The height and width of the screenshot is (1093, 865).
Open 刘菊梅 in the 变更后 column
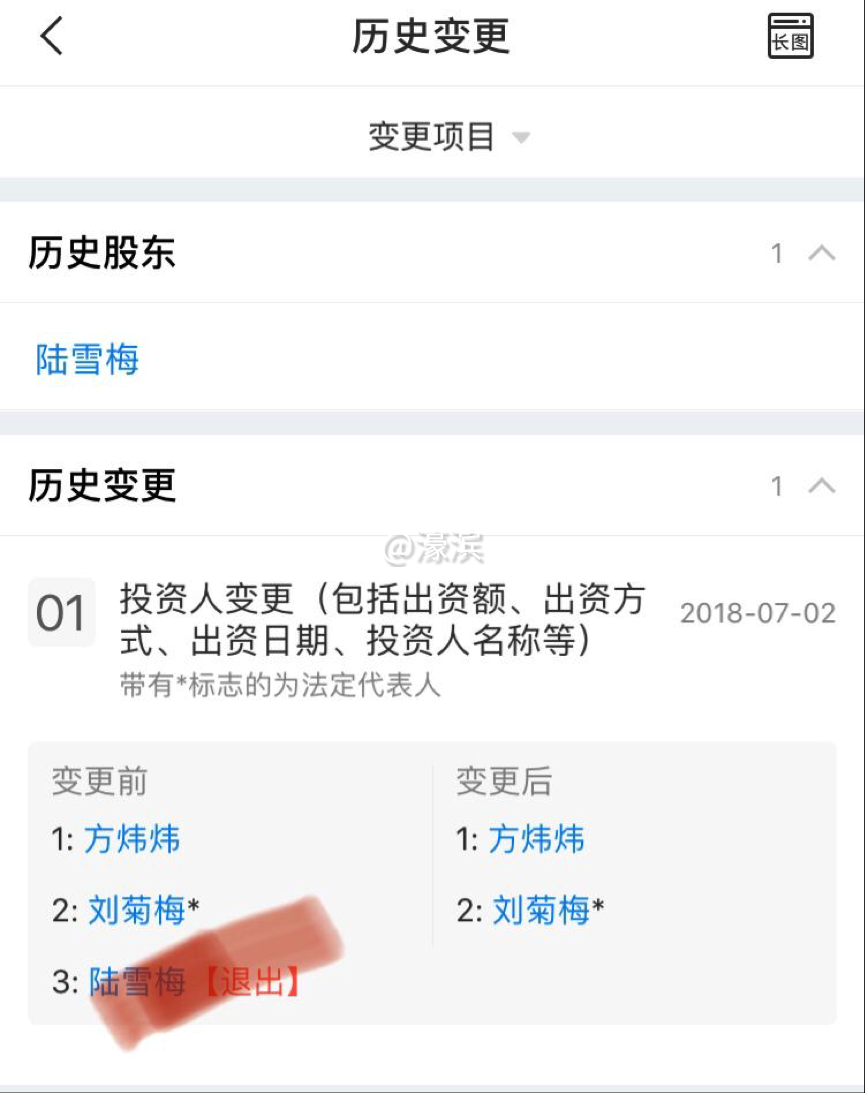pos(541,911)
